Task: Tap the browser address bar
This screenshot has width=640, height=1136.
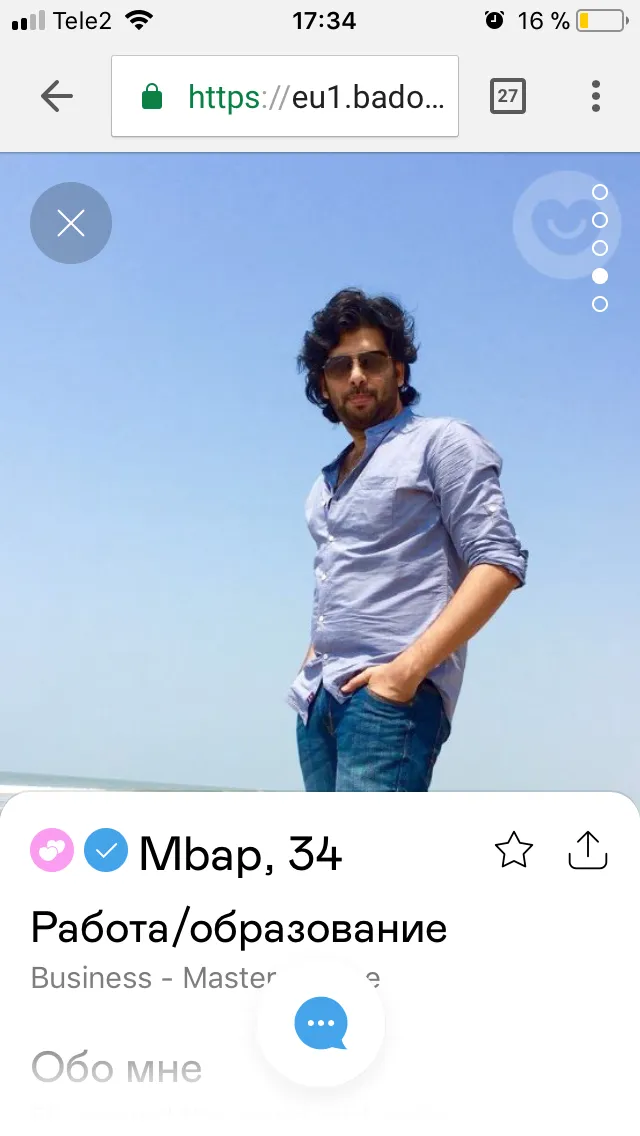Action: pyautogui.click(x=285, y=96)
